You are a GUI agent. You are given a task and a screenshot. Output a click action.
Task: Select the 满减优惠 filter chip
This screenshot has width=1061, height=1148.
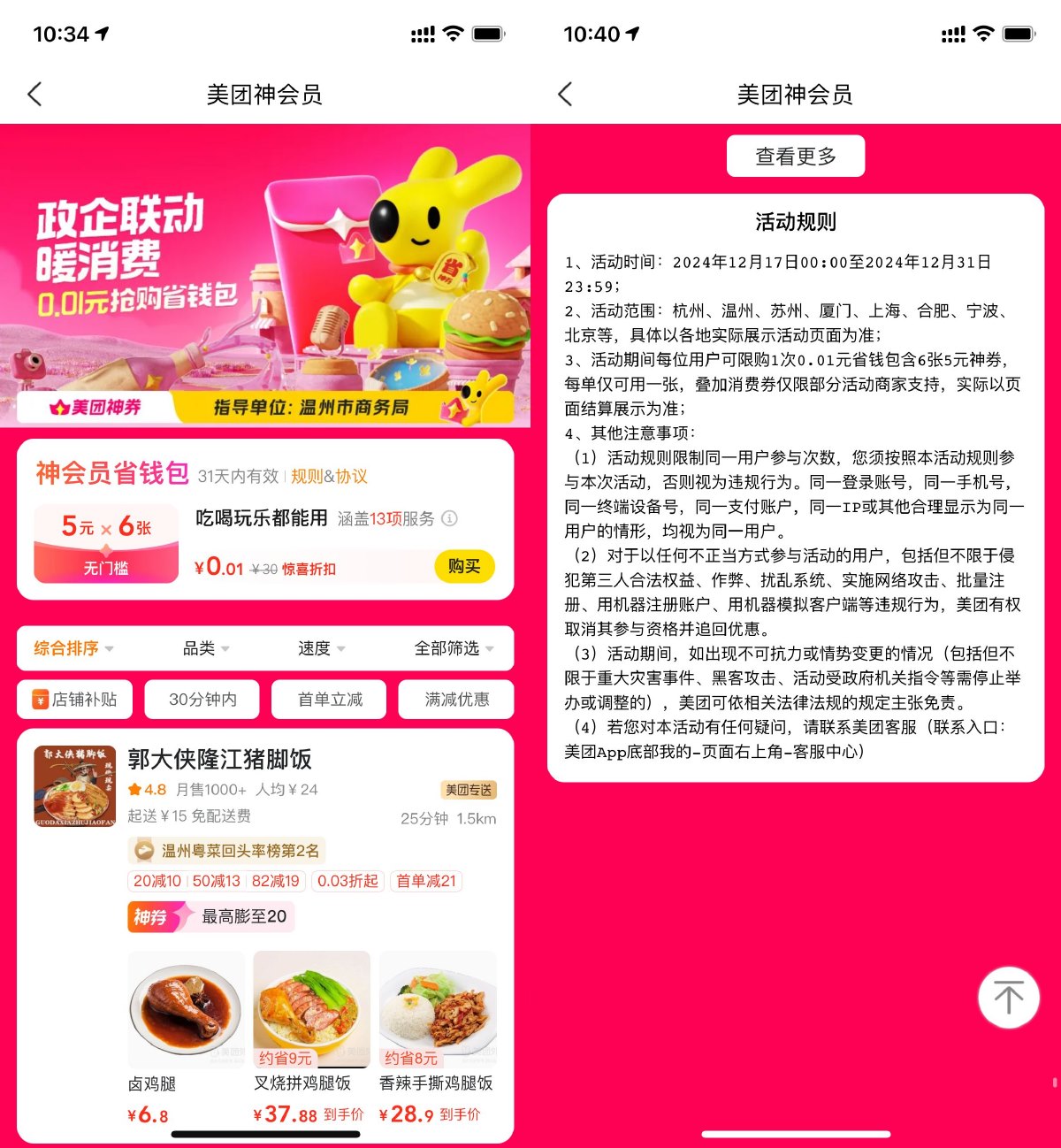click(x=456, y=699)
